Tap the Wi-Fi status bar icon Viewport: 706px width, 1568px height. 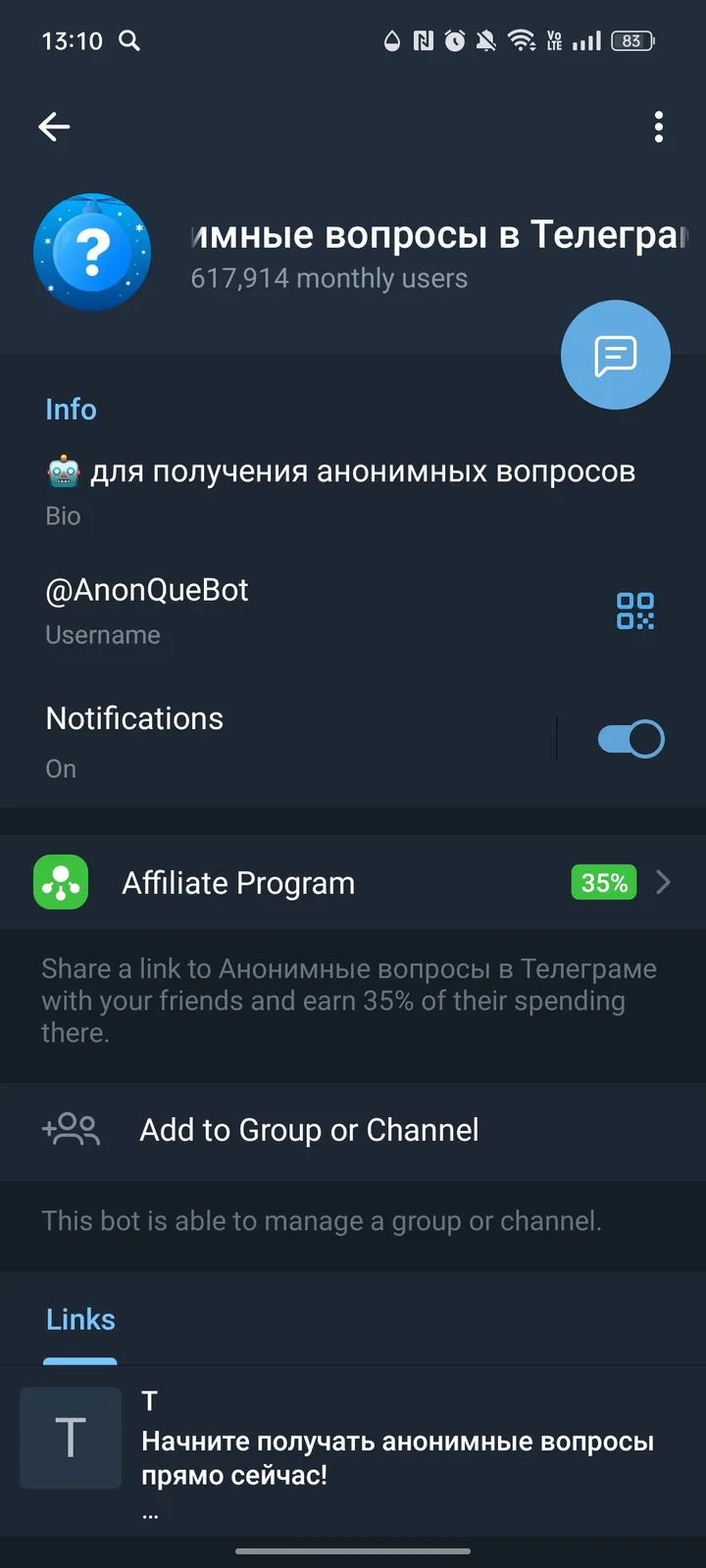click(523, 41)
